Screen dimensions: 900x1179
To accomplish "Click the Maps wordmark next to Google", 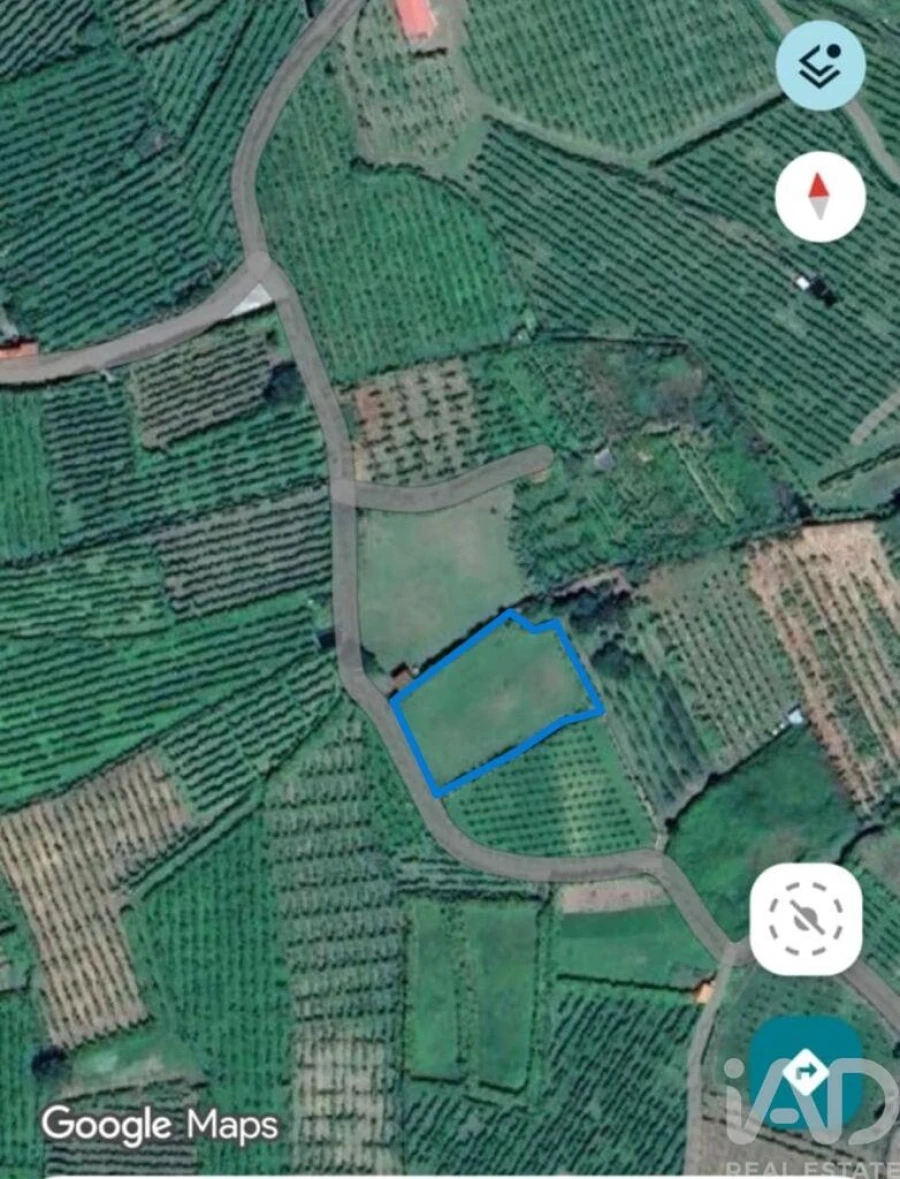I will 233,1126.
